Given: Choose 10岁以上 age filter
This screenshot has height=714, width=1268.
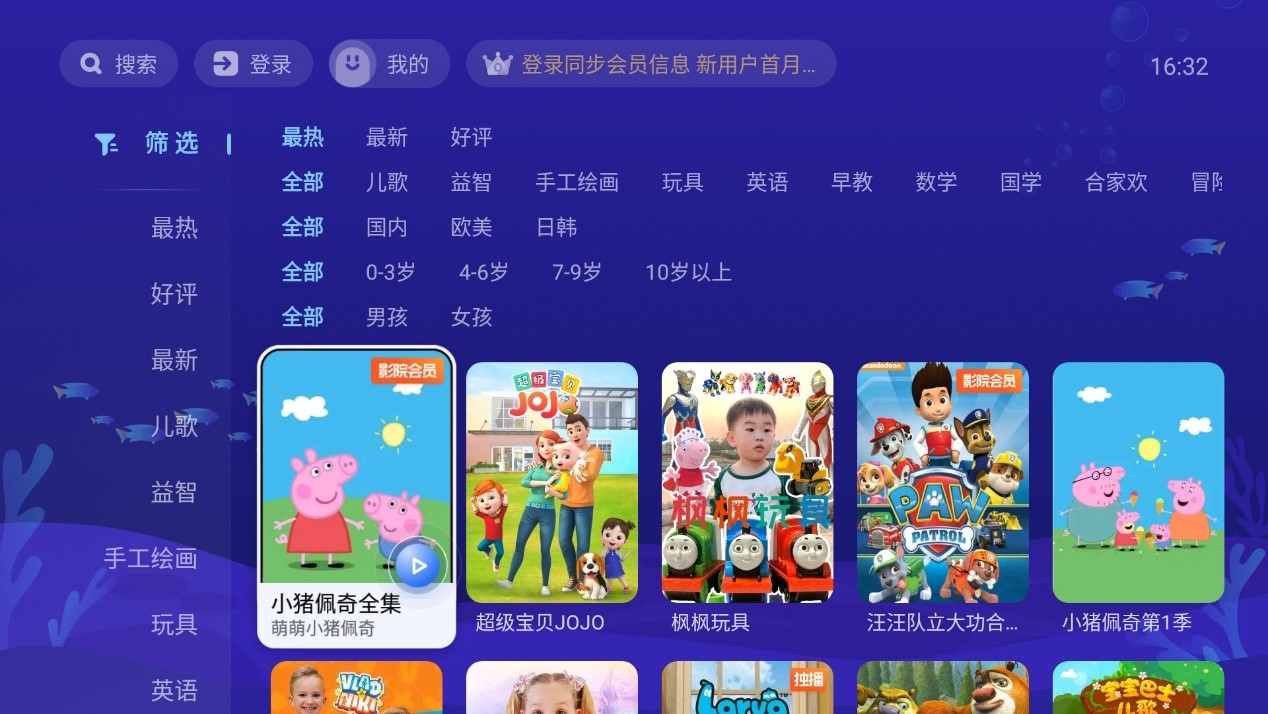Looking at the screenshot, I should point(688,272).
